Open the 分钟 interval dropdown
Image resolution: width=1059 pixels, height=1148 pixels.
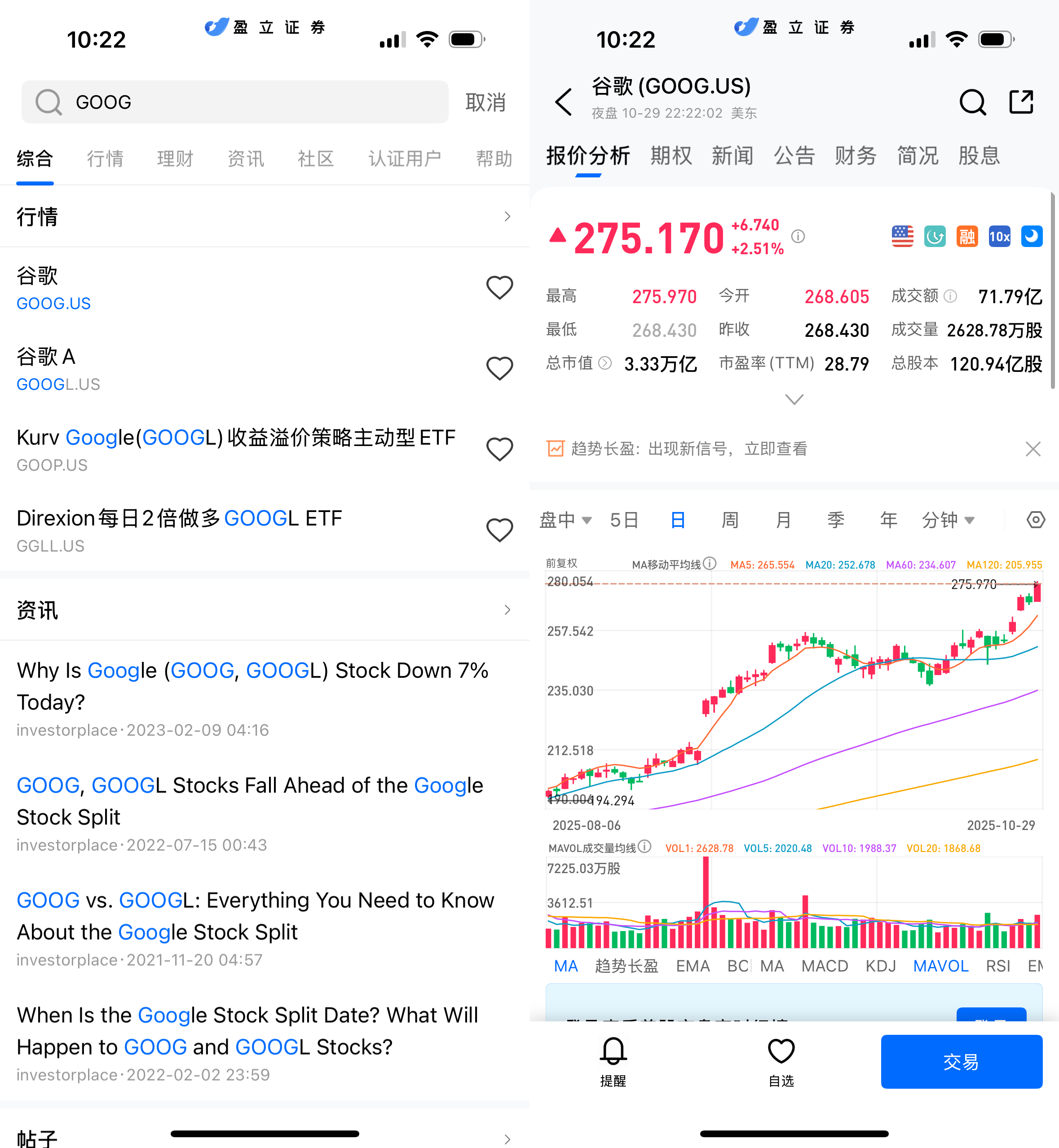(948, 520)
